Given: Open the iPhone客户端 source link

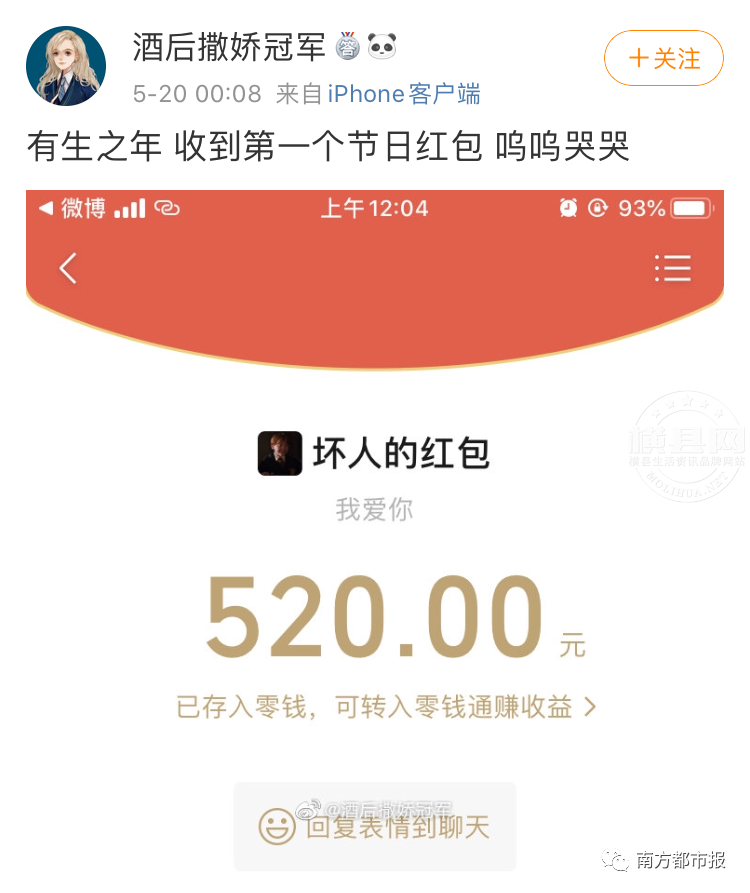Looking at the screenshot, I should [404, 94].
